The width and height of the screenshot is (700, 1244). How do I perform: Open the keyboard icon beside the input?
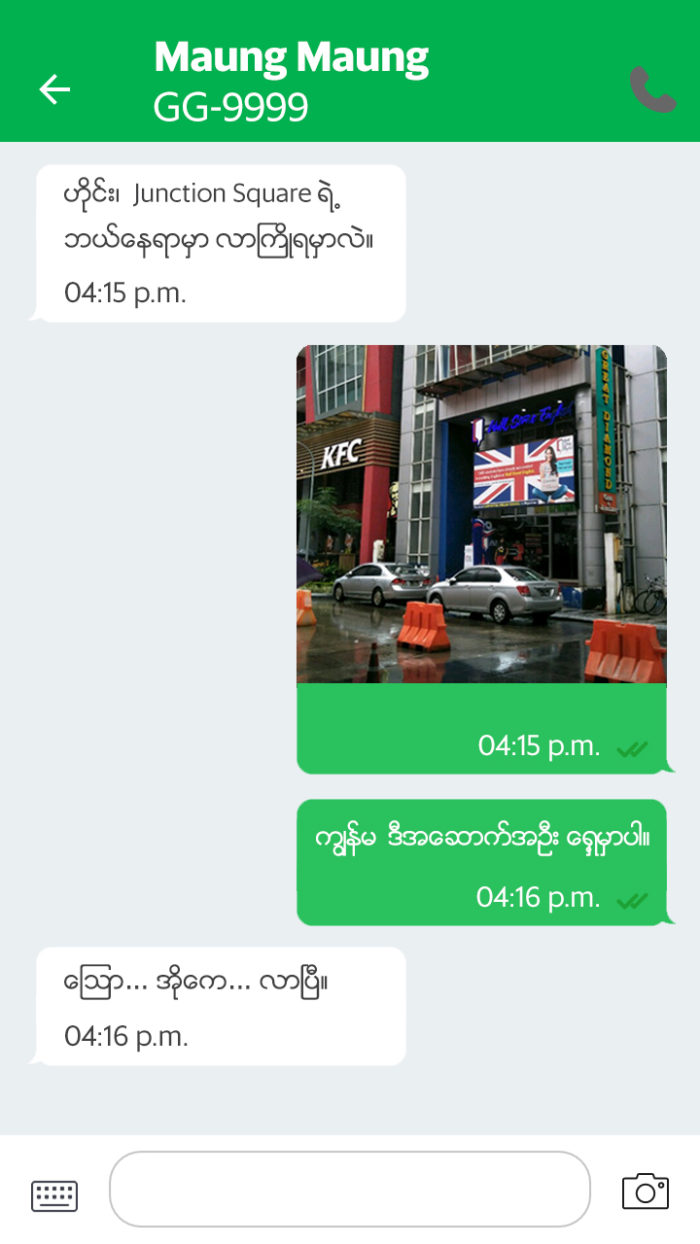click(54, 1195)
